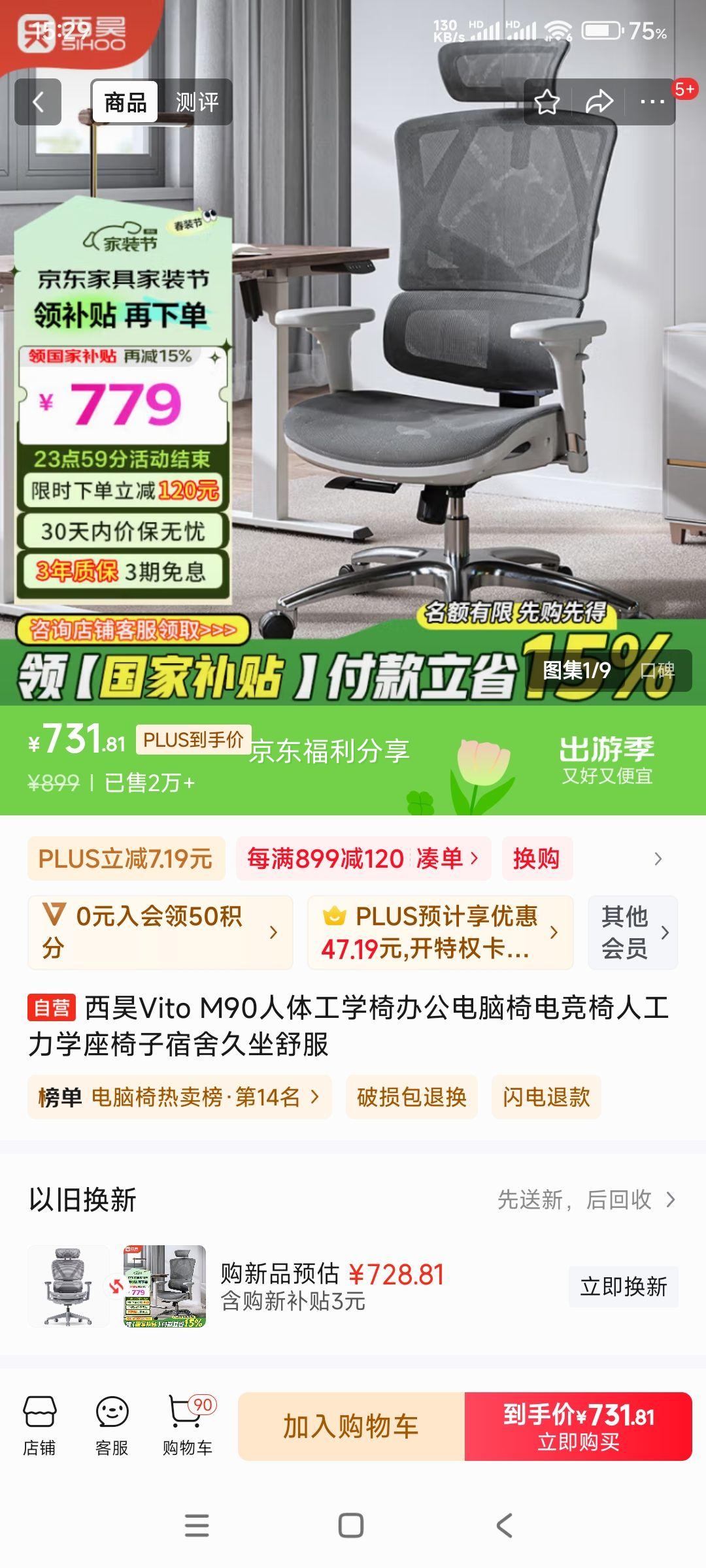The height and width of the screenshot is (1568, 706).
Task: Open PLUS预计享优惠 details card
Action: coord(440,932)
